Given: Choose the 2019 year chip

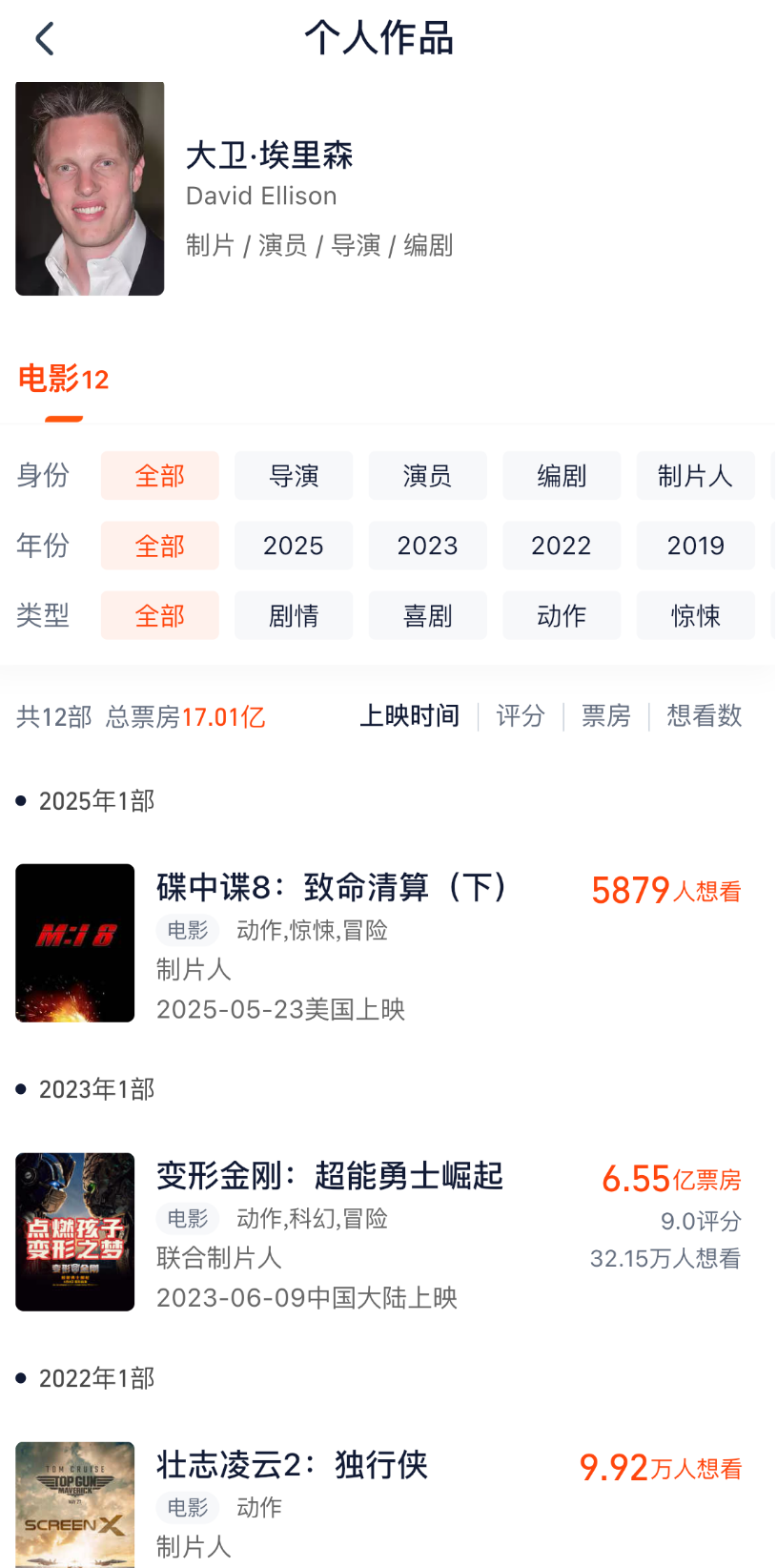Looking at the screenshot, I should point(695,546).
